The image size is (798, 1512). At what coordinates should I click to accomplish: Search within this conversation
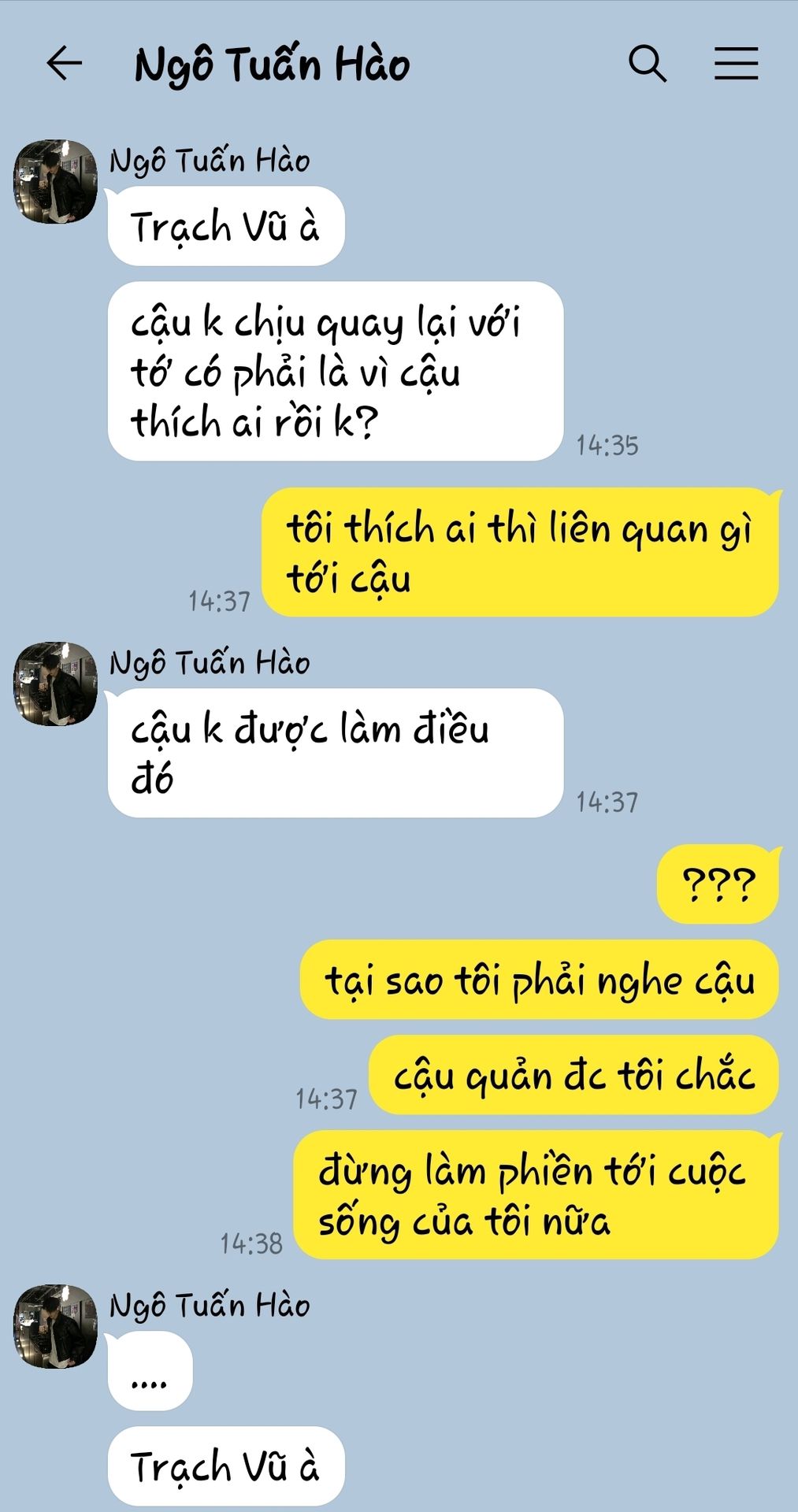coord(648,64)
